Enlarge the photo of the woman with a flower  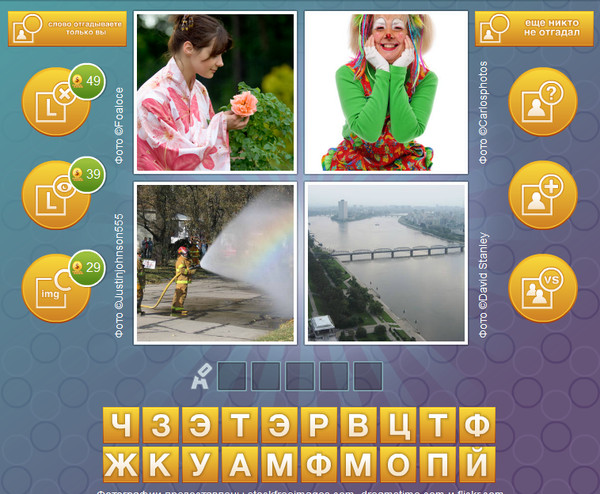click(215, 92)
